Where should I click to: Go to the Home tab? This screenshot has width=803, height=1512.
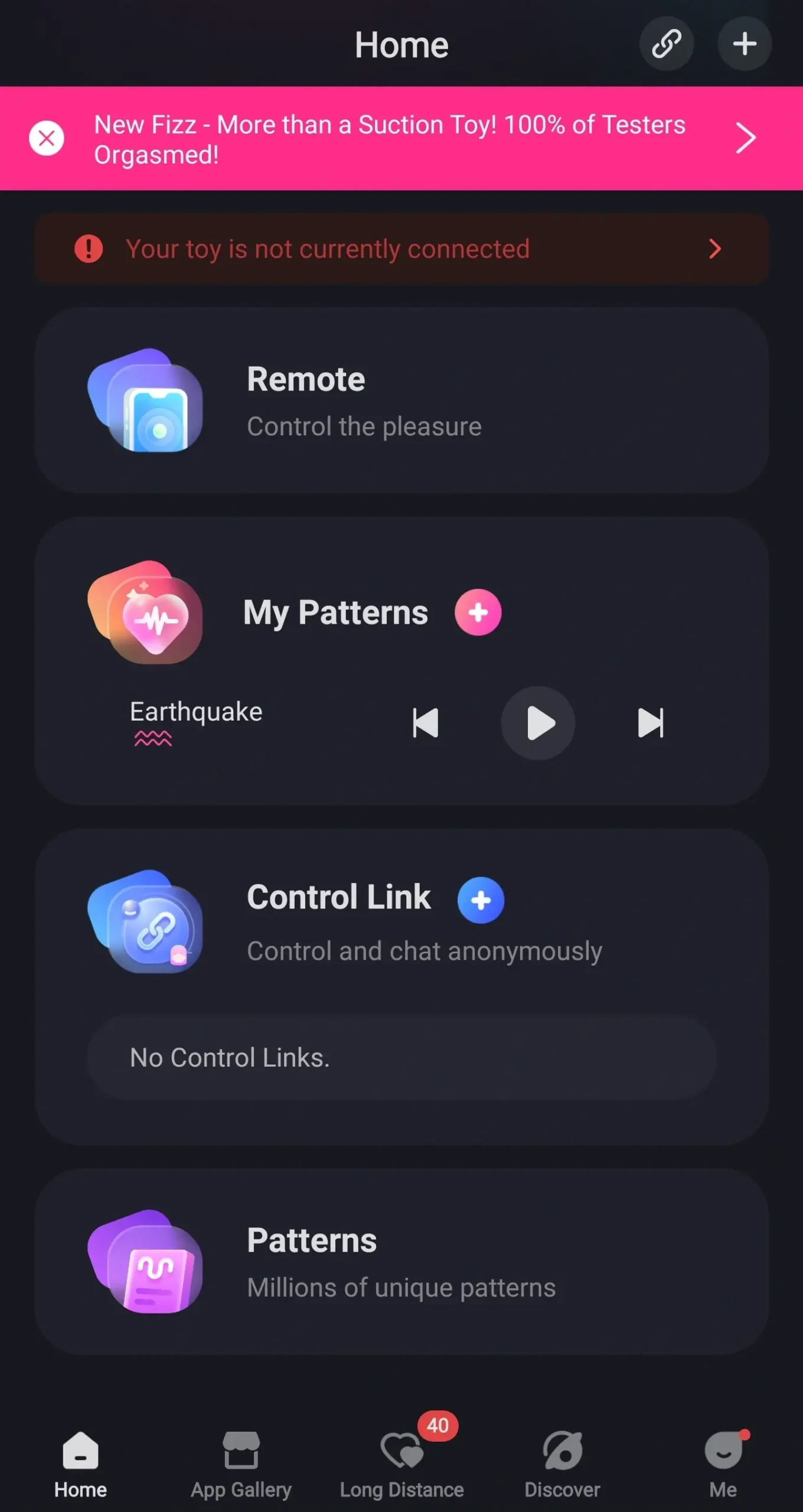pos(80,1464)
